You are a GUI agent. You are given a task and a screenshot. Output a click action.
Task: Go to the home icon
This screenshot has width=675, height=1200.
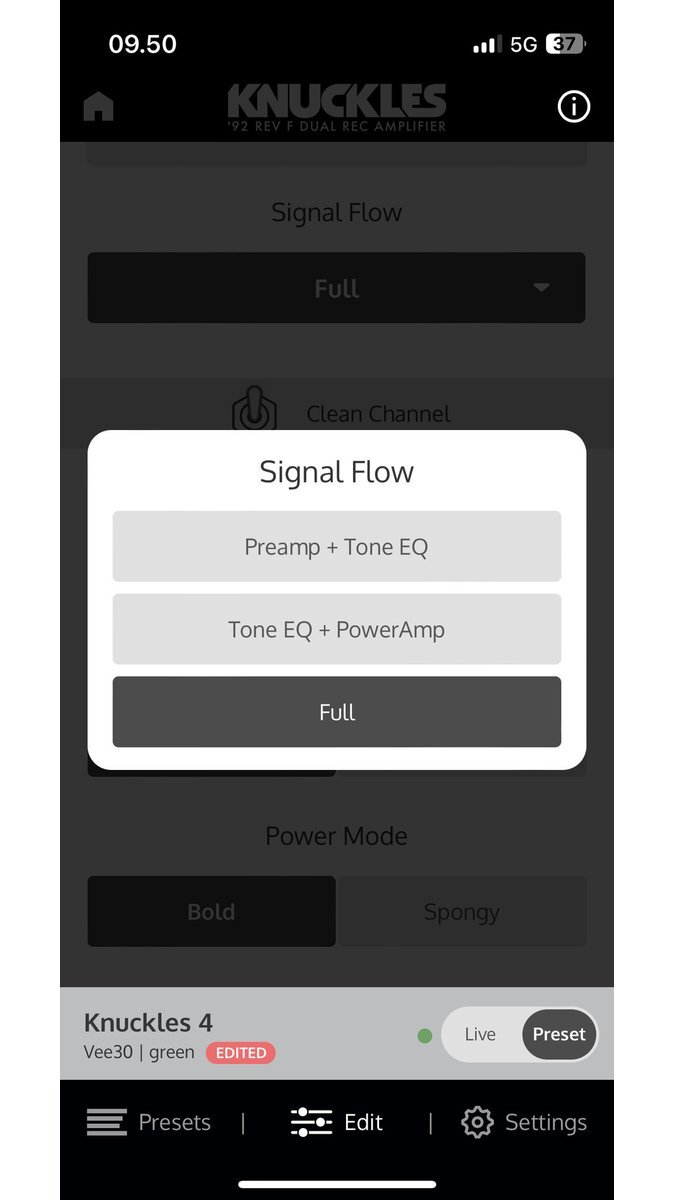tap(98, 106)
